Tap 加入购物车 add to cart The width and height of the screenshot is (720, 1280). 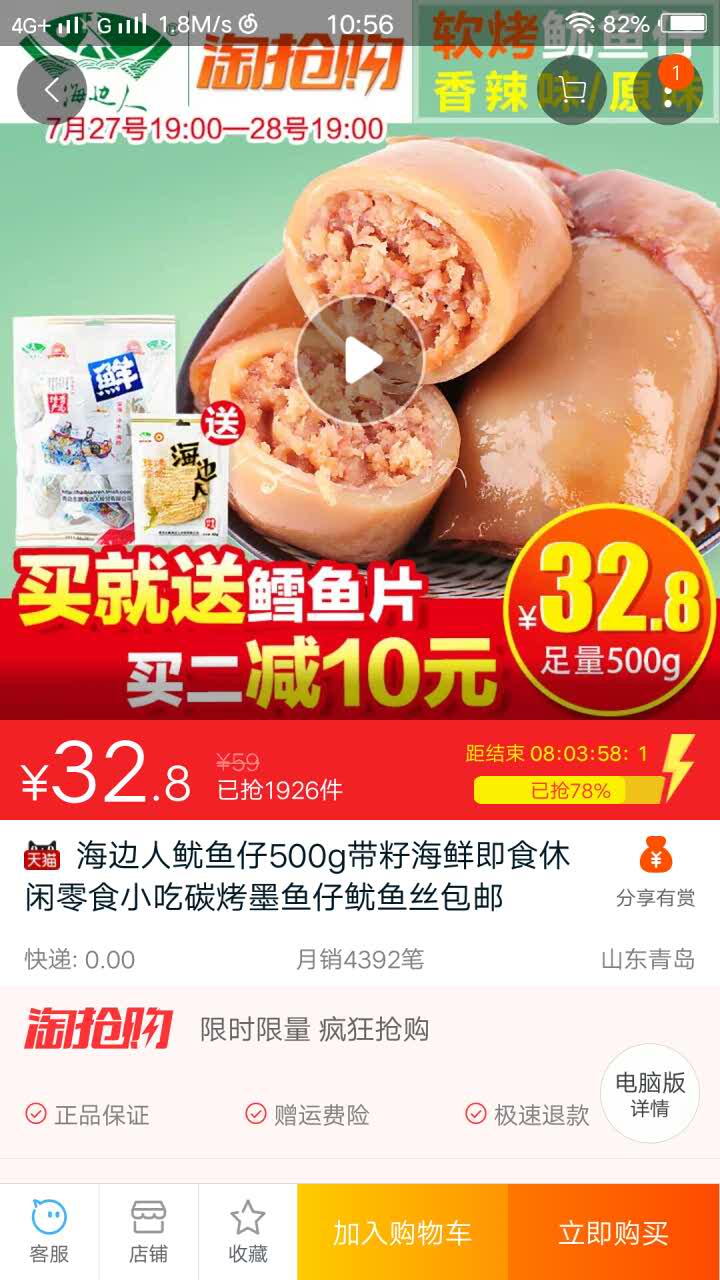(402, 1232)
